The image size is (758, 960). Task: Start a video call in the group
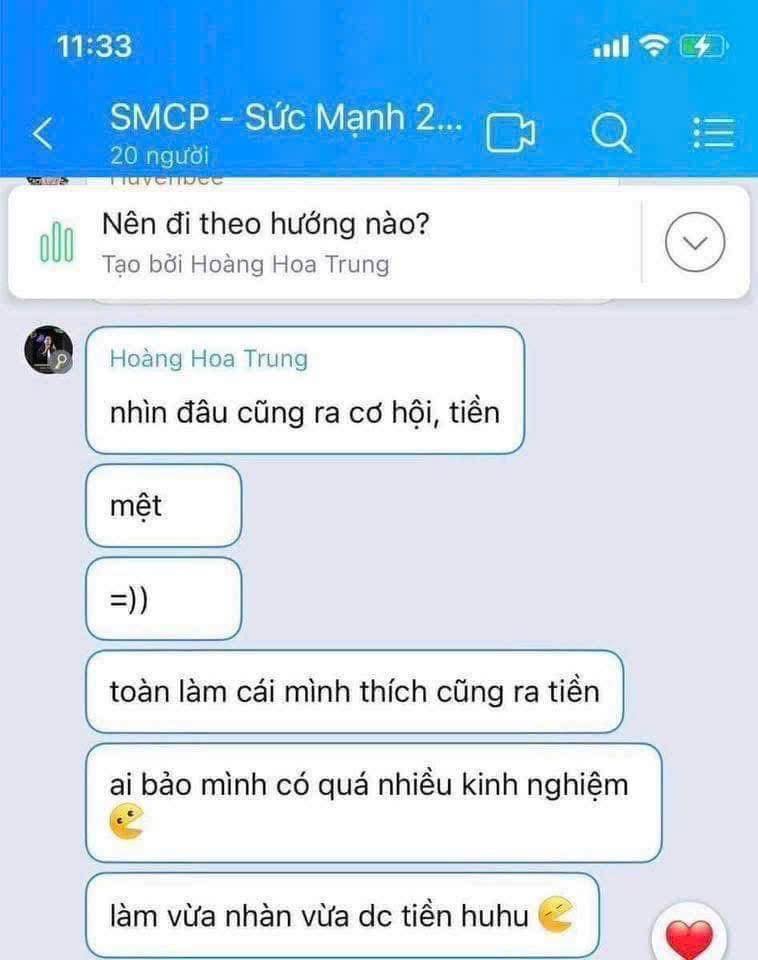[511, 133]
